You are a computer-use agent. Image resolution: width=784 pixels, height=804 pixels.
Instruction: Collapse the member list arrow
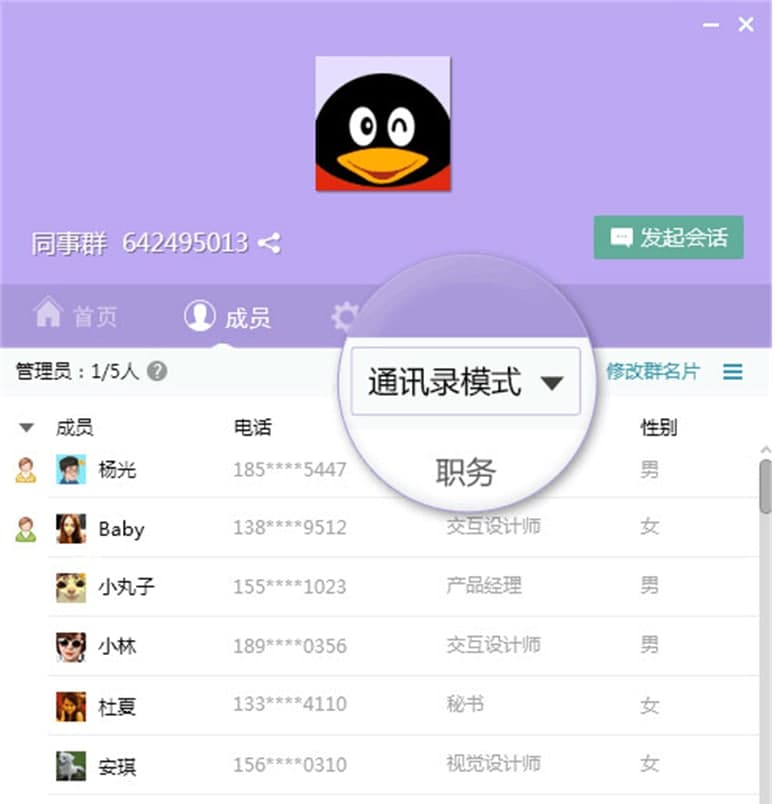pyautogui.click(x=27, y=428)
